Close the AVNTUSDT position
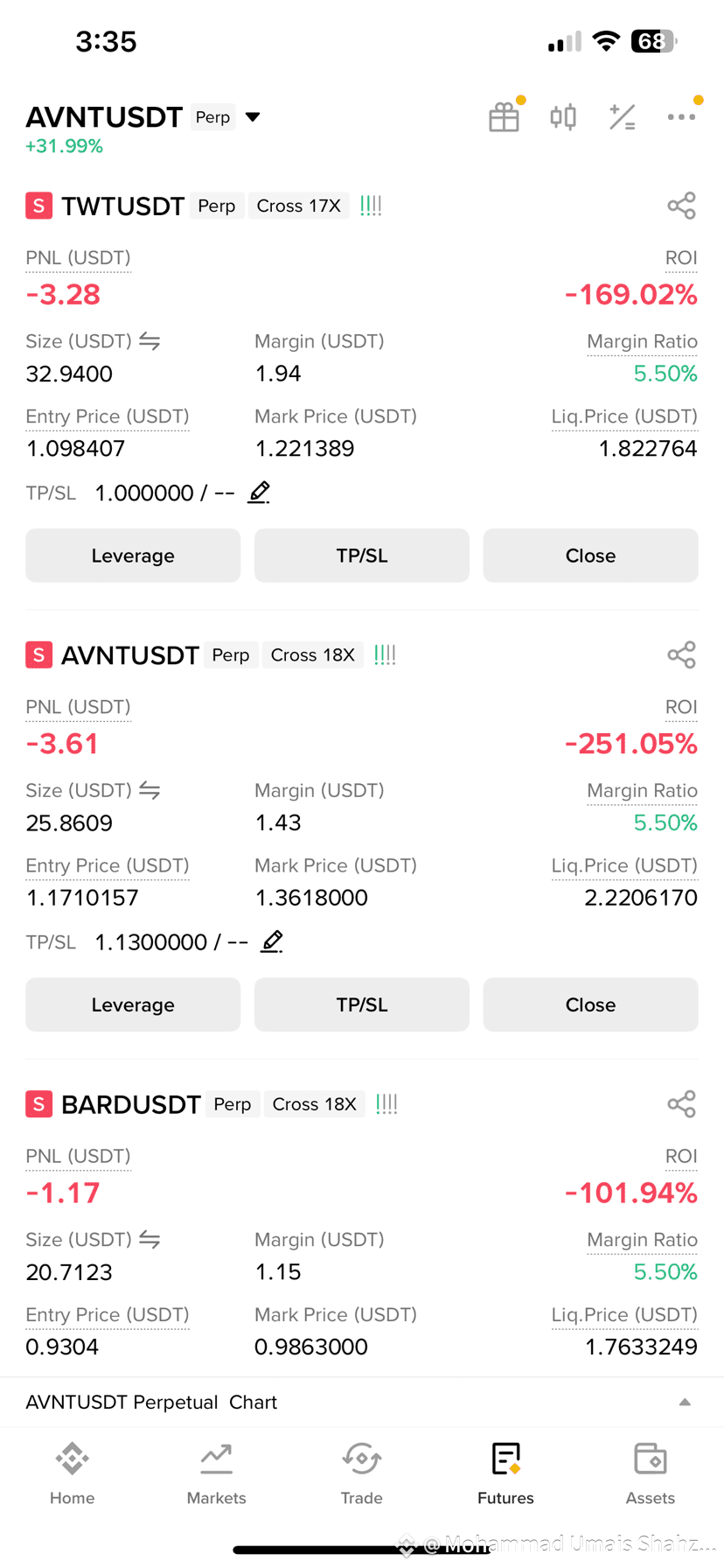 click(x=591, y=1004)
